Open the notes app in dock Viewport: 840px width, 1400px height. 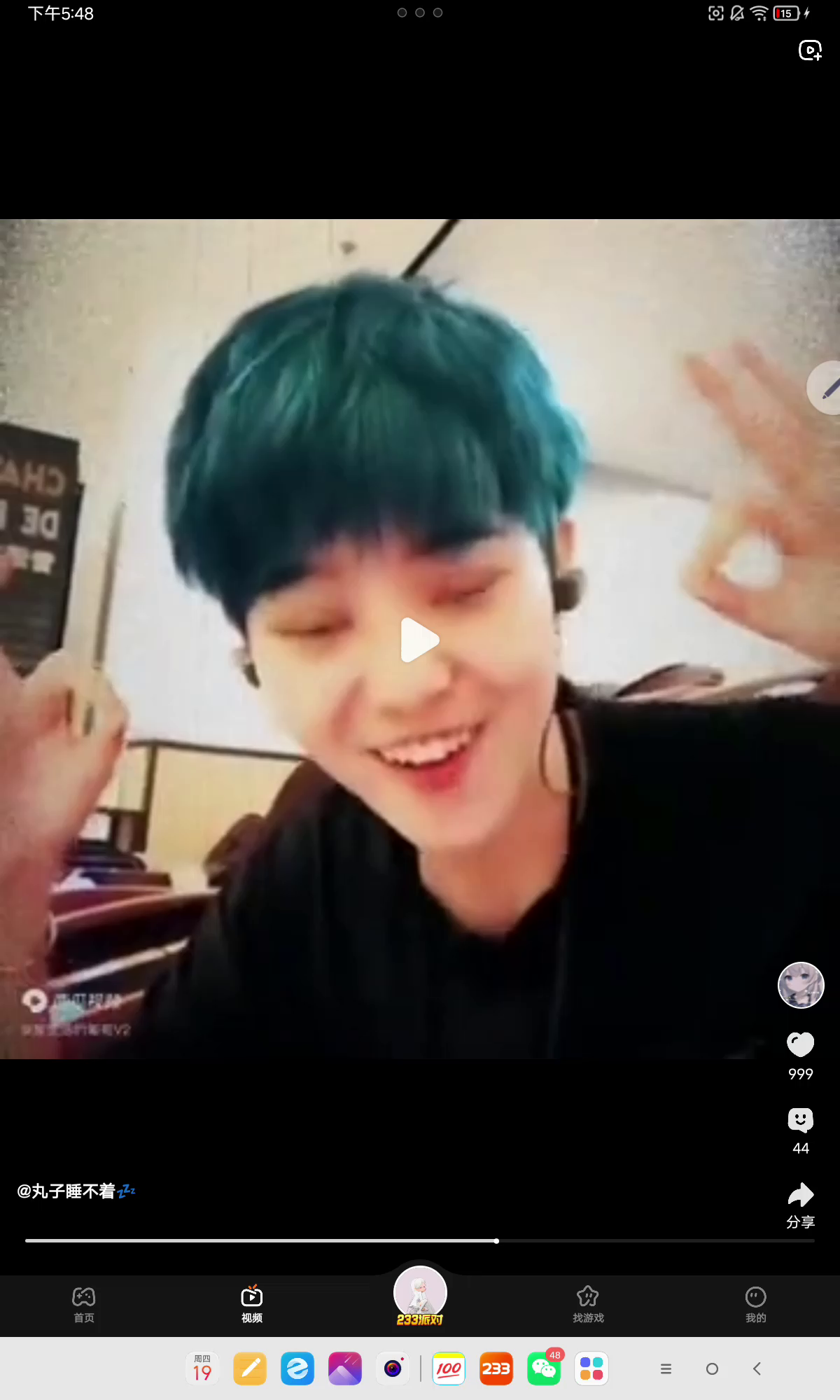tap(250, 1368)
